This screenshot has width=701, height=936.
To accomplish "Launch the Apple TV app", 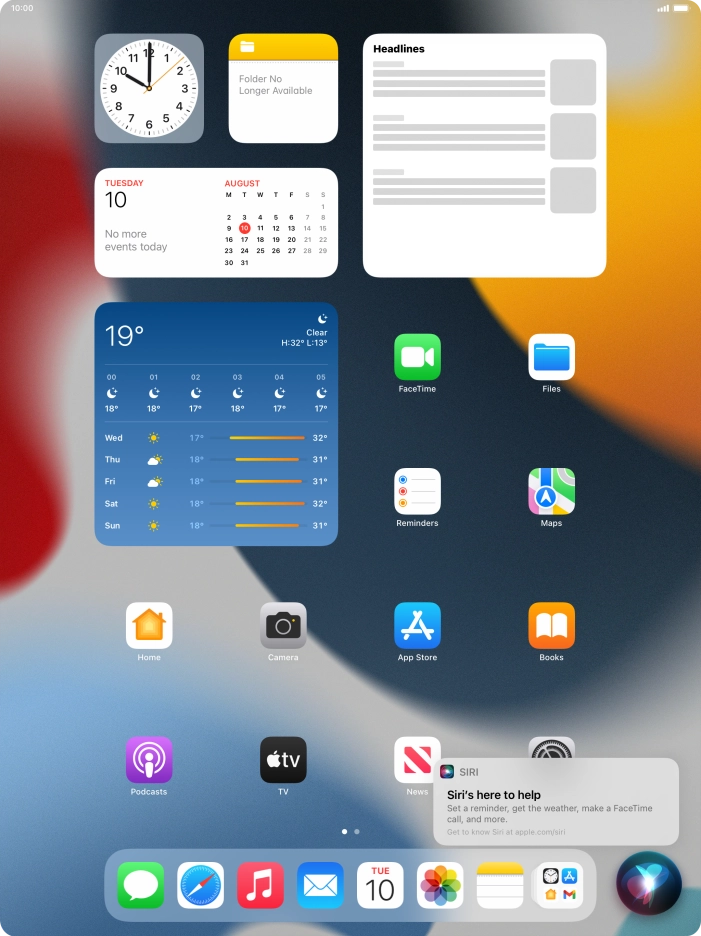I will tap(283, 760).
